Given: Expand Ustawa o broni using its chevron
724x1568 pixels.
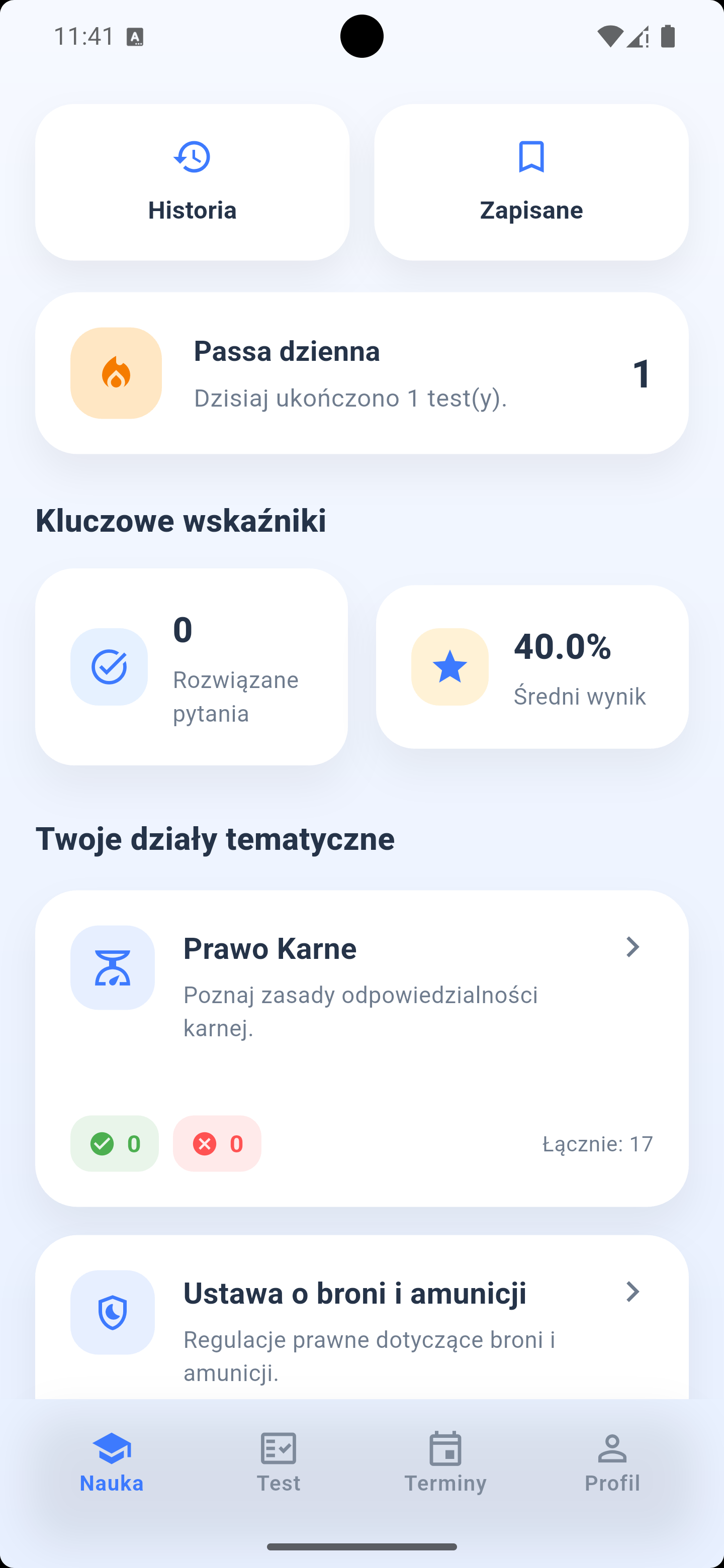Looking at the screenshot, I should click(x=633, y=1292).
